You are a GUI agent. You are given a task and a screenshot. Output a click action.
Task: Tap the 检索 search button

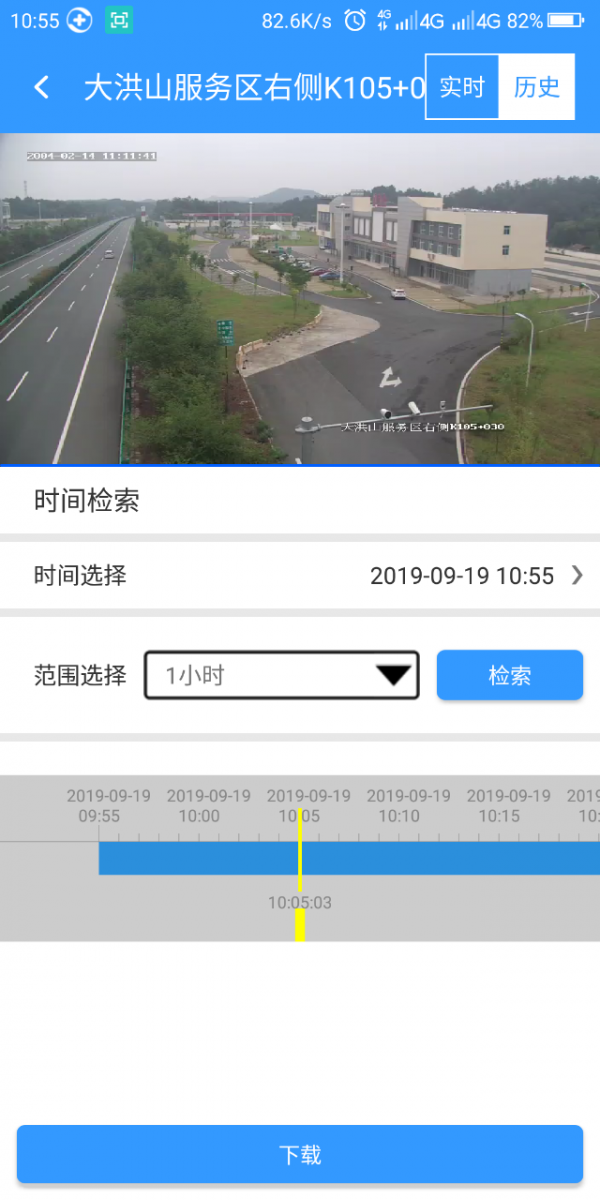pyautogui.click(x=509, y=675)
